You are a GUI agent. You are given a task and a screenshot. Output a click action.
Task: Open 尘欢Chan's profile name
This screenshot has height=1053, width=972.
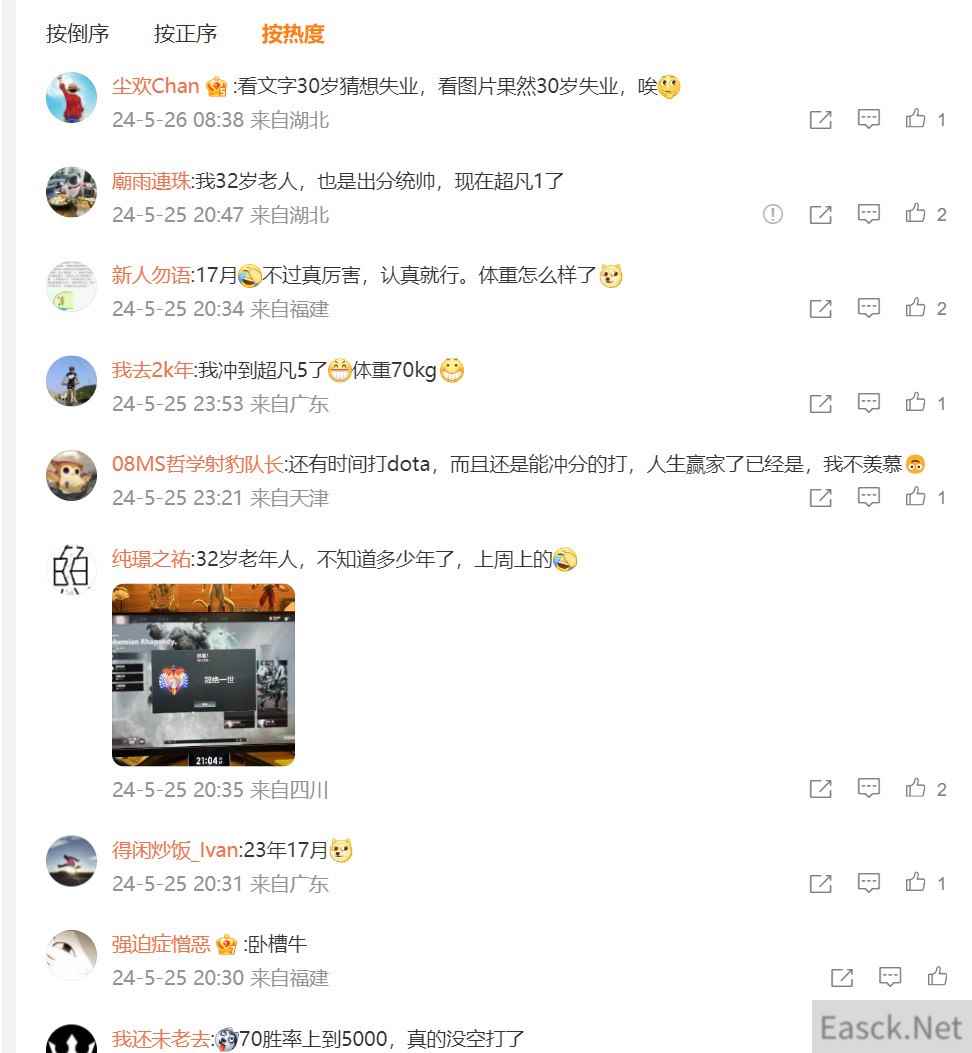coord(155,87)
